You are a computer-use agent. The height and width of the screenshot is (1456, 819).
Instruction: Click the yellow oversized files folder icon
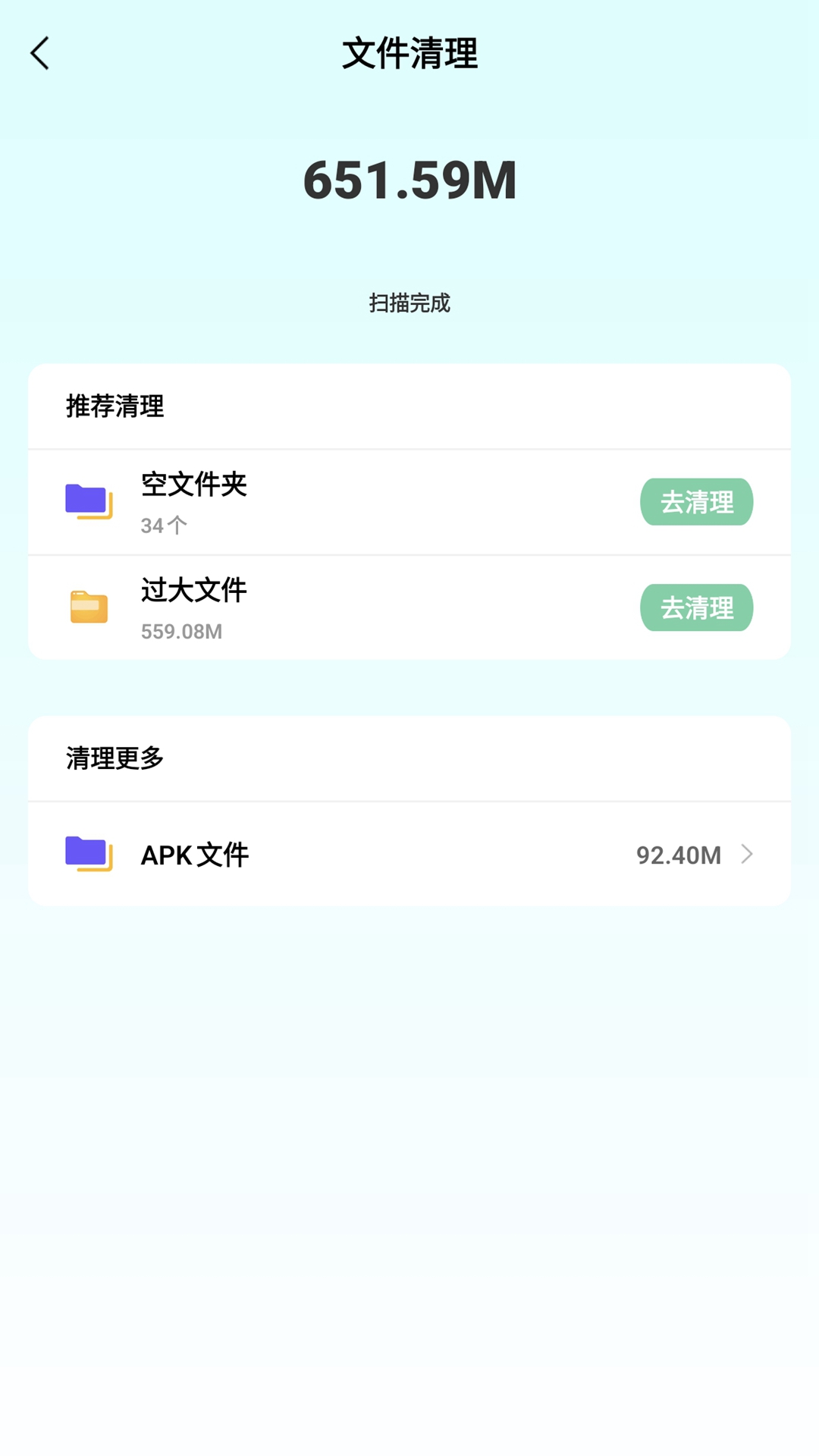(x=86, y=607)
